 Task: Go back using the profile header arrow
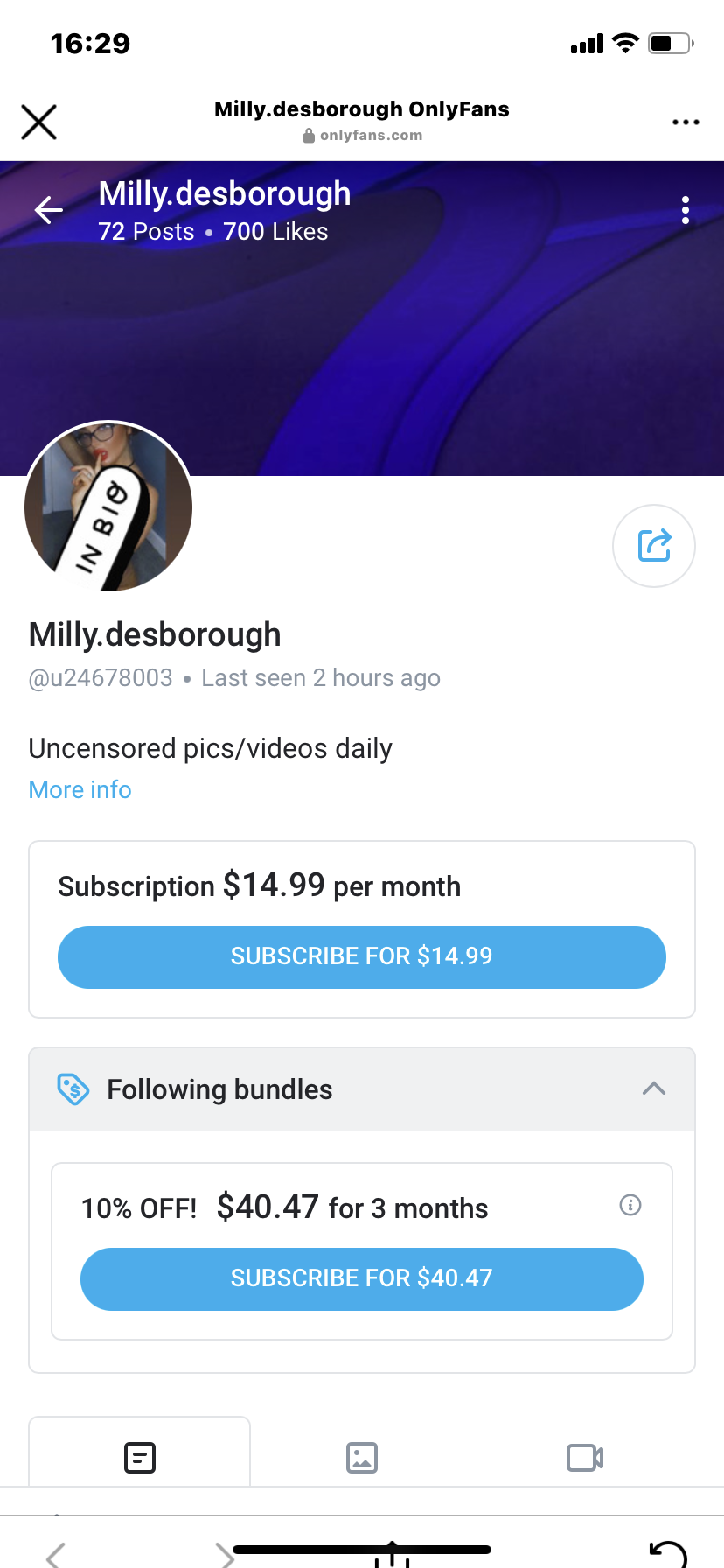(x=49, y=210)
